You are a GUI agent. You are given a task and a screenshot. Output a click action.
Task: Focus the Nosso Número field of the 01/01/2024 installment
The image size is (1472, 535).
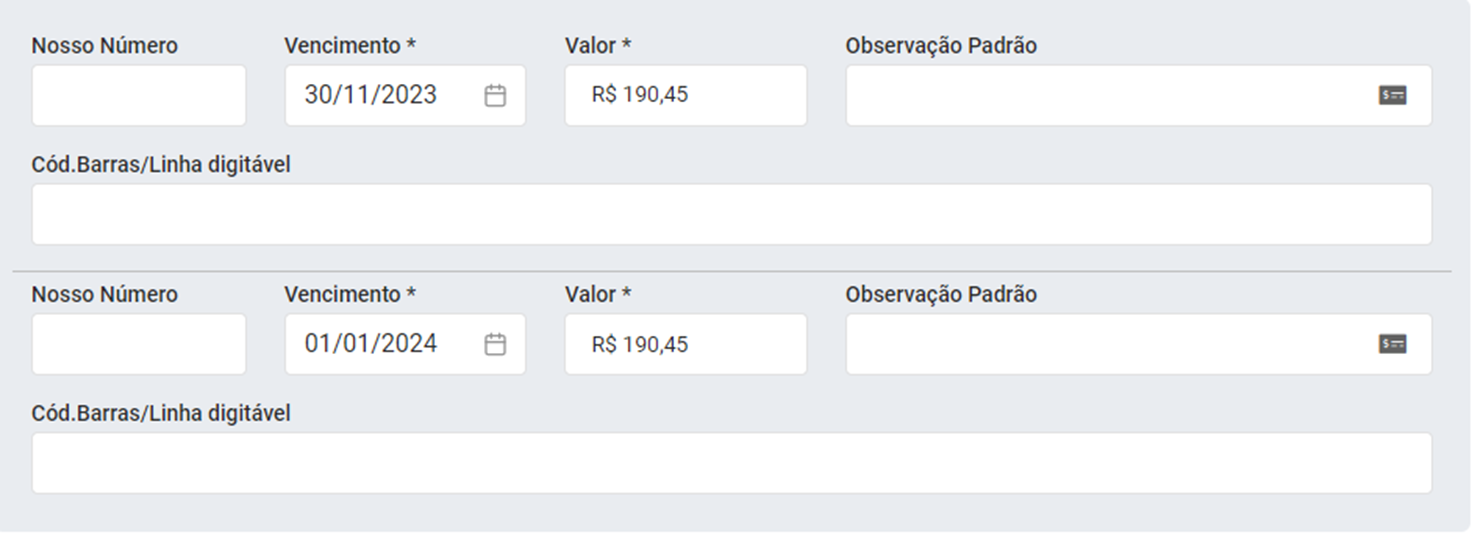(x=138, y=345)
